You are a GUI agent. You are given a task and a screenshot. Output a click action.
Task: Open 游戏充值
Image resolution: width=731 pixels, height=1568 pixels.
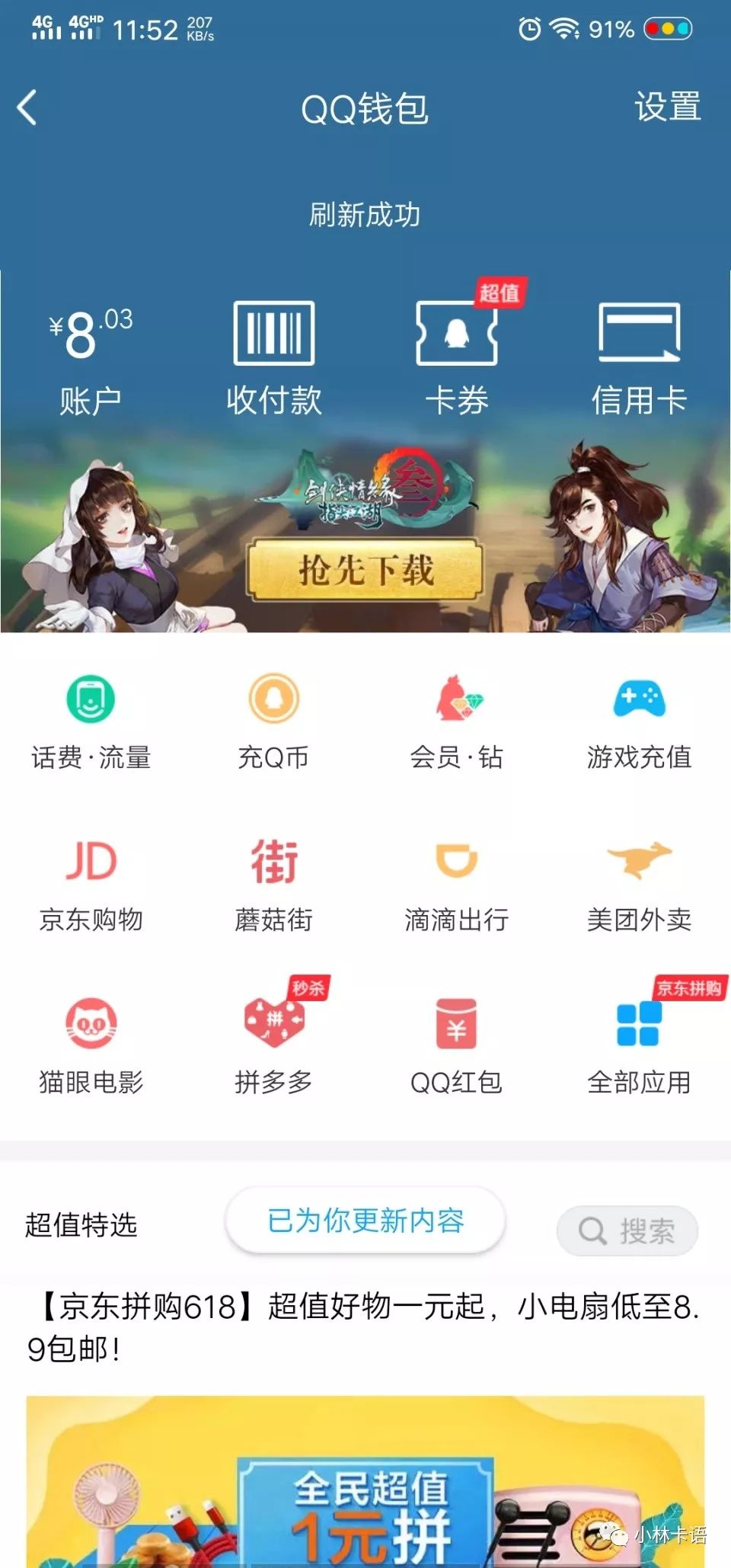[x=639, y=720]
